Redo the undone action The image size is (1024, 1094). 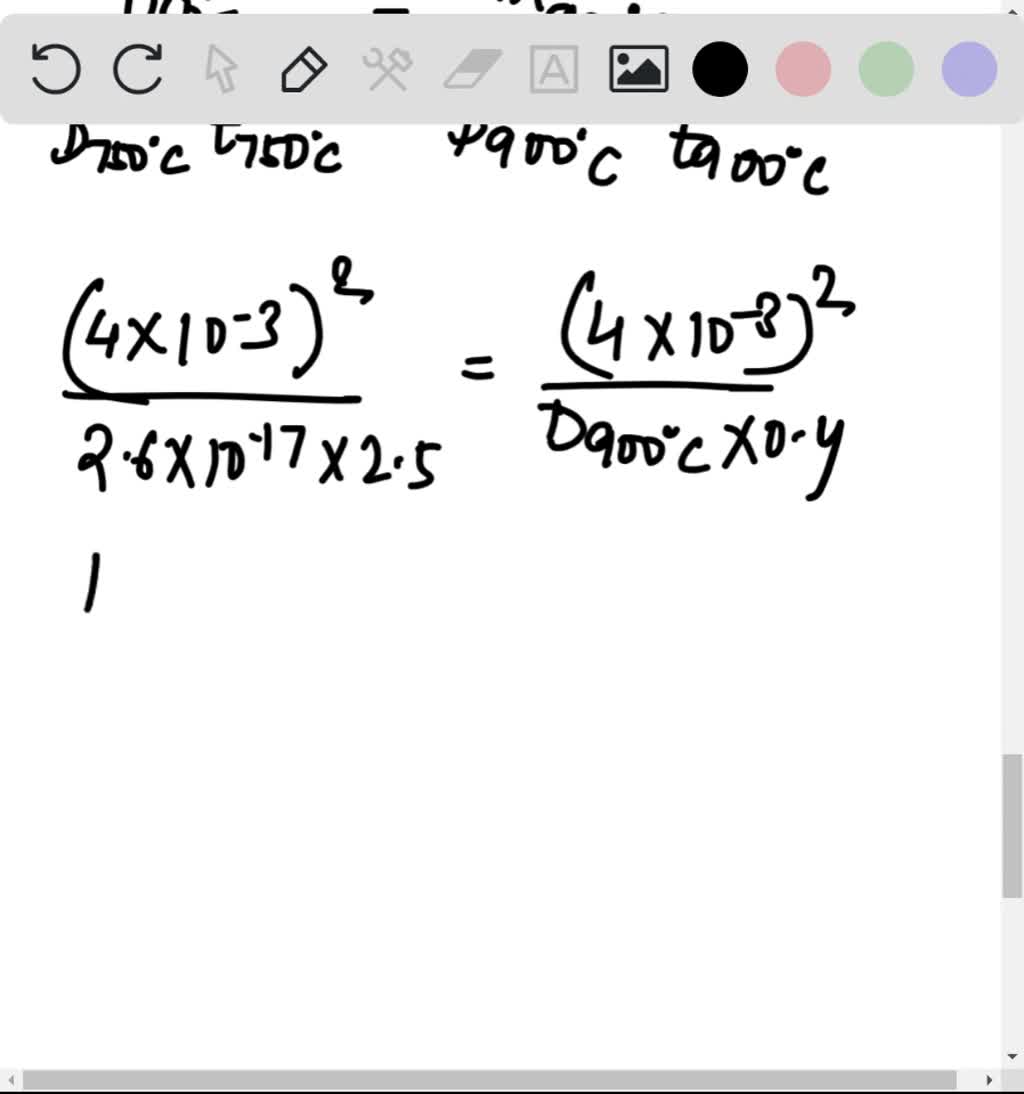point(139,70)
